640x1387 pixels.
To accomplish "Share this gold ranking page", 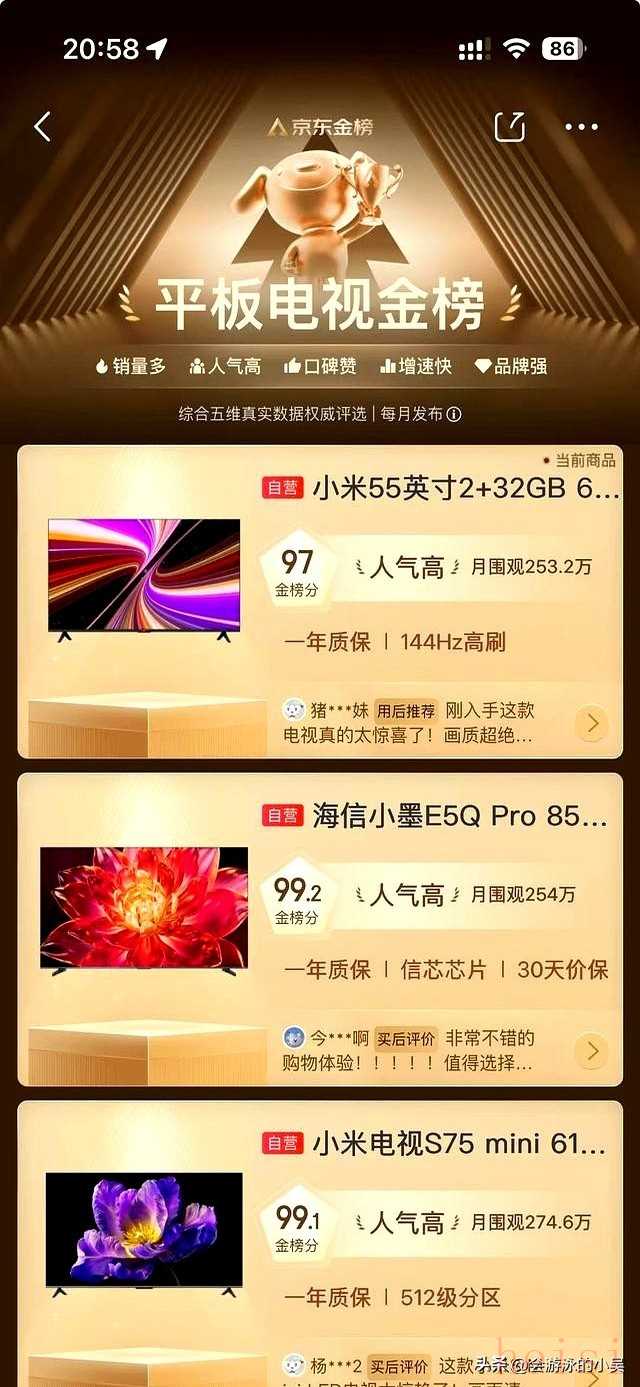I will 509,127.
